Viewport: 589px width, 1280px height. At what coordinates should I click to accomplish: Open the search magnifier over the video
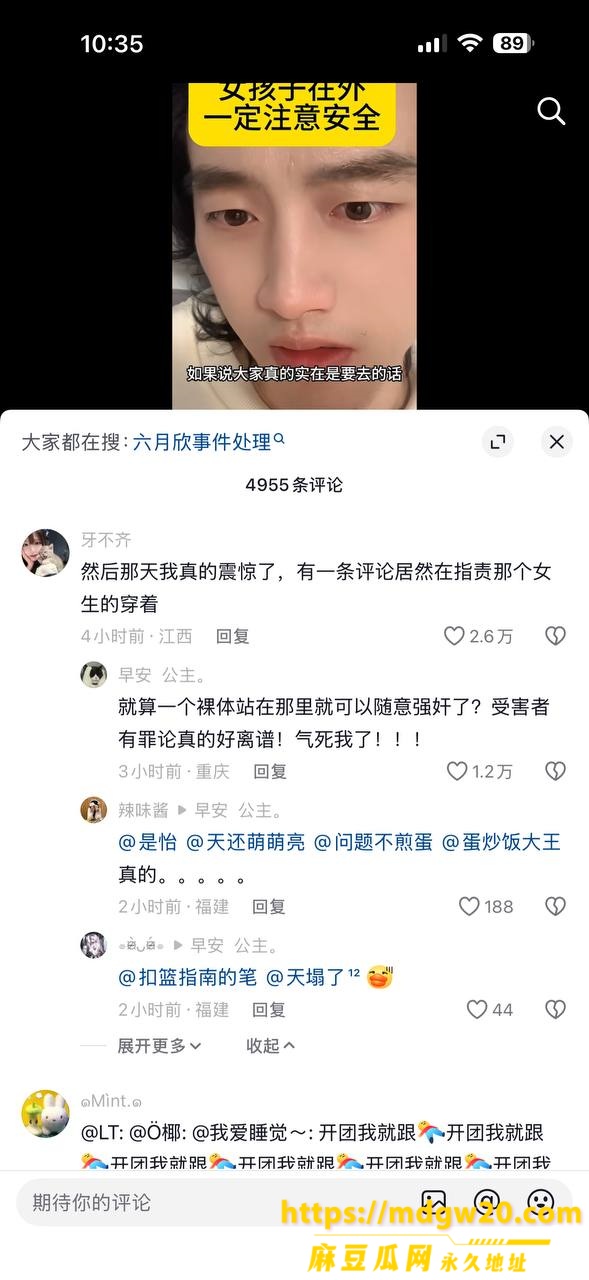click(x=551, y=111)
